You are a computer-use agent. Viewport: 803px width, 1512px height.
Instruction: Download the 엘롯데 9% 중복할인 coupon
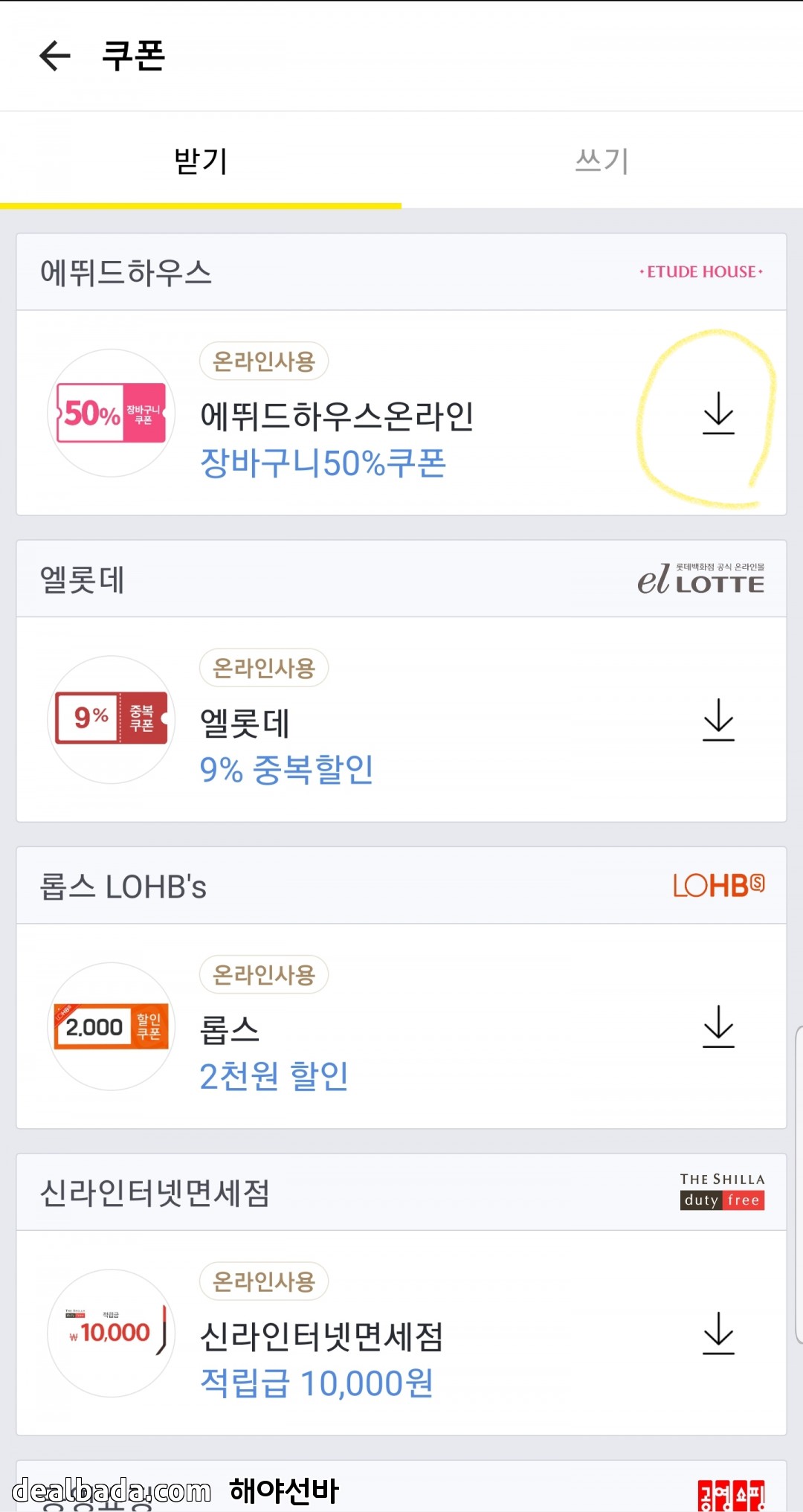coord(718,720)
